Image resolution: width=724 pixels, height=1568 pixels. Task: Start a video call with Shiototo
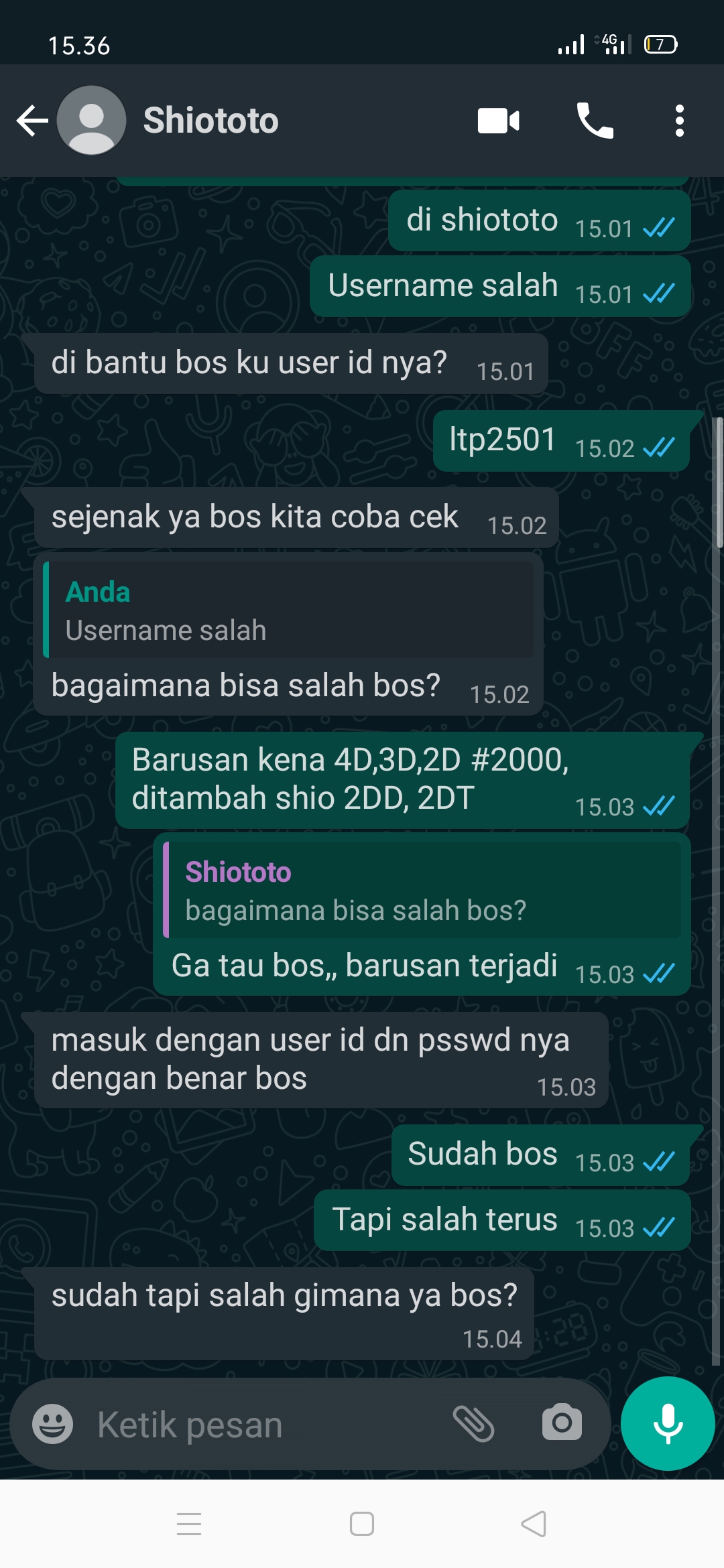[x=498, y=121]
